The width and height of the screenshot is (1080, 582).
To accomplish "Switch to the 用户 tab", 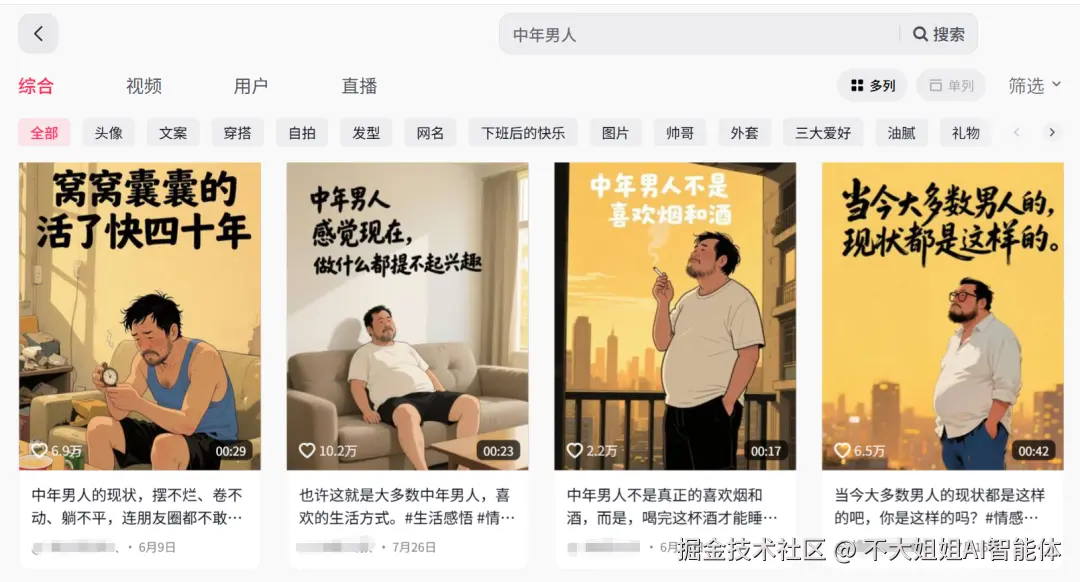I will (x=250, y=86).
